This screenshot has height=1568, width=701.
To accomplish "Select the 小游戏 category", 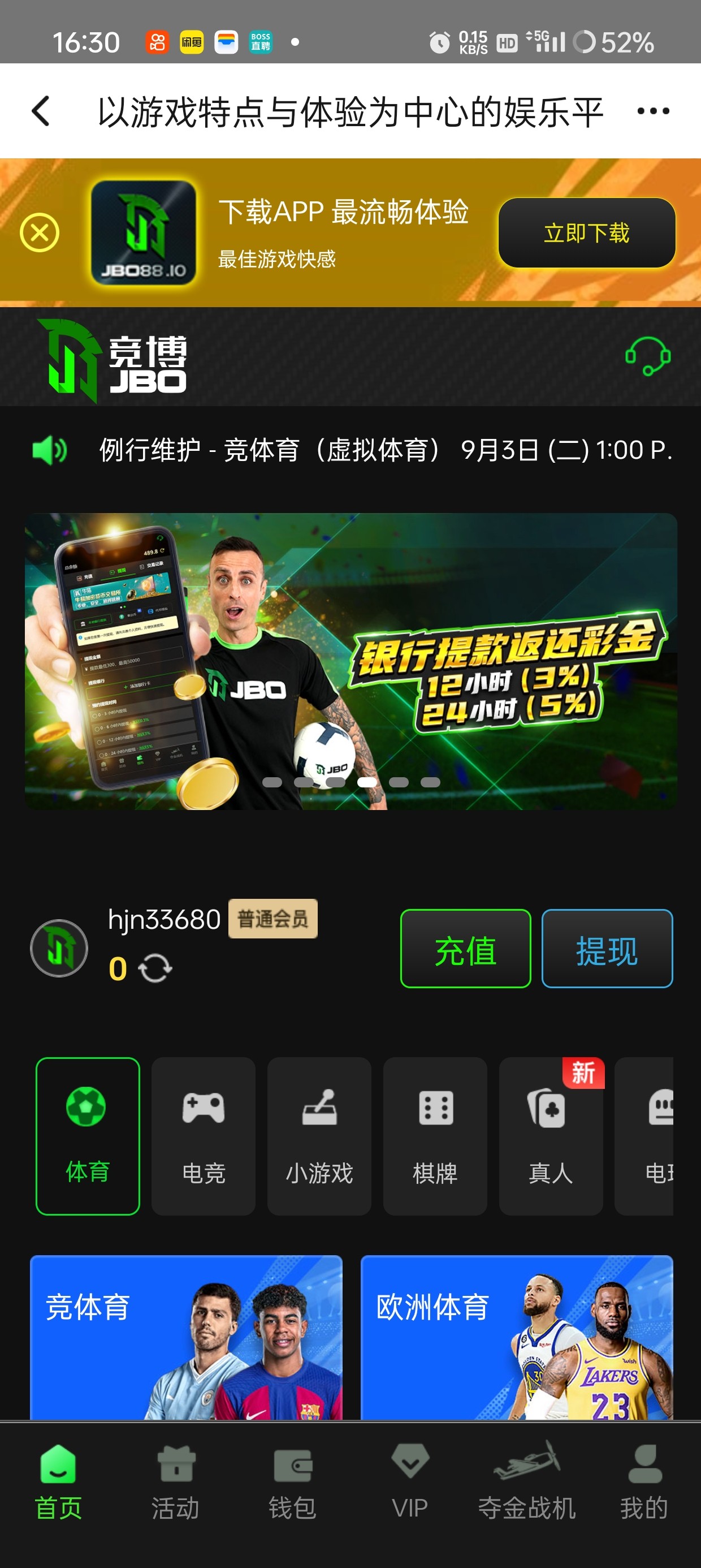I will click(319, 1136).
